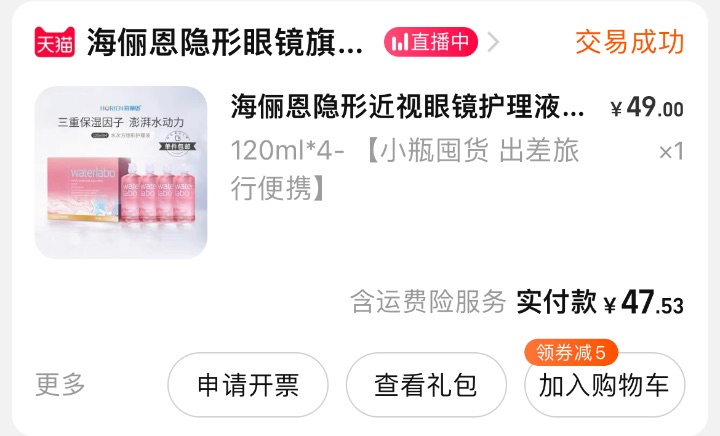Open the 更多 options

click(61, 385)
